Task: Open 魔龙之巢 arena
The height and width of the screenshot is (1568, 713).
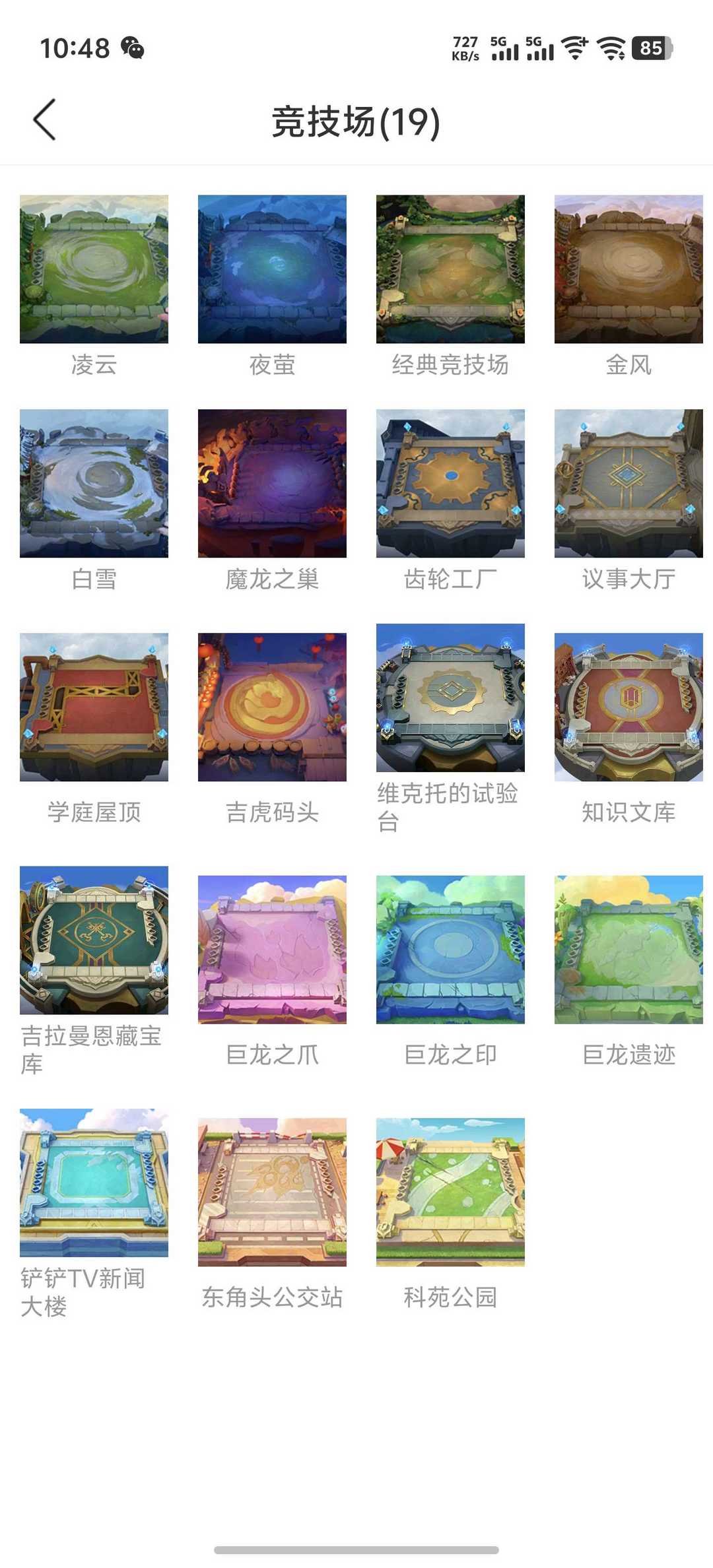Action: click(272, 483)
